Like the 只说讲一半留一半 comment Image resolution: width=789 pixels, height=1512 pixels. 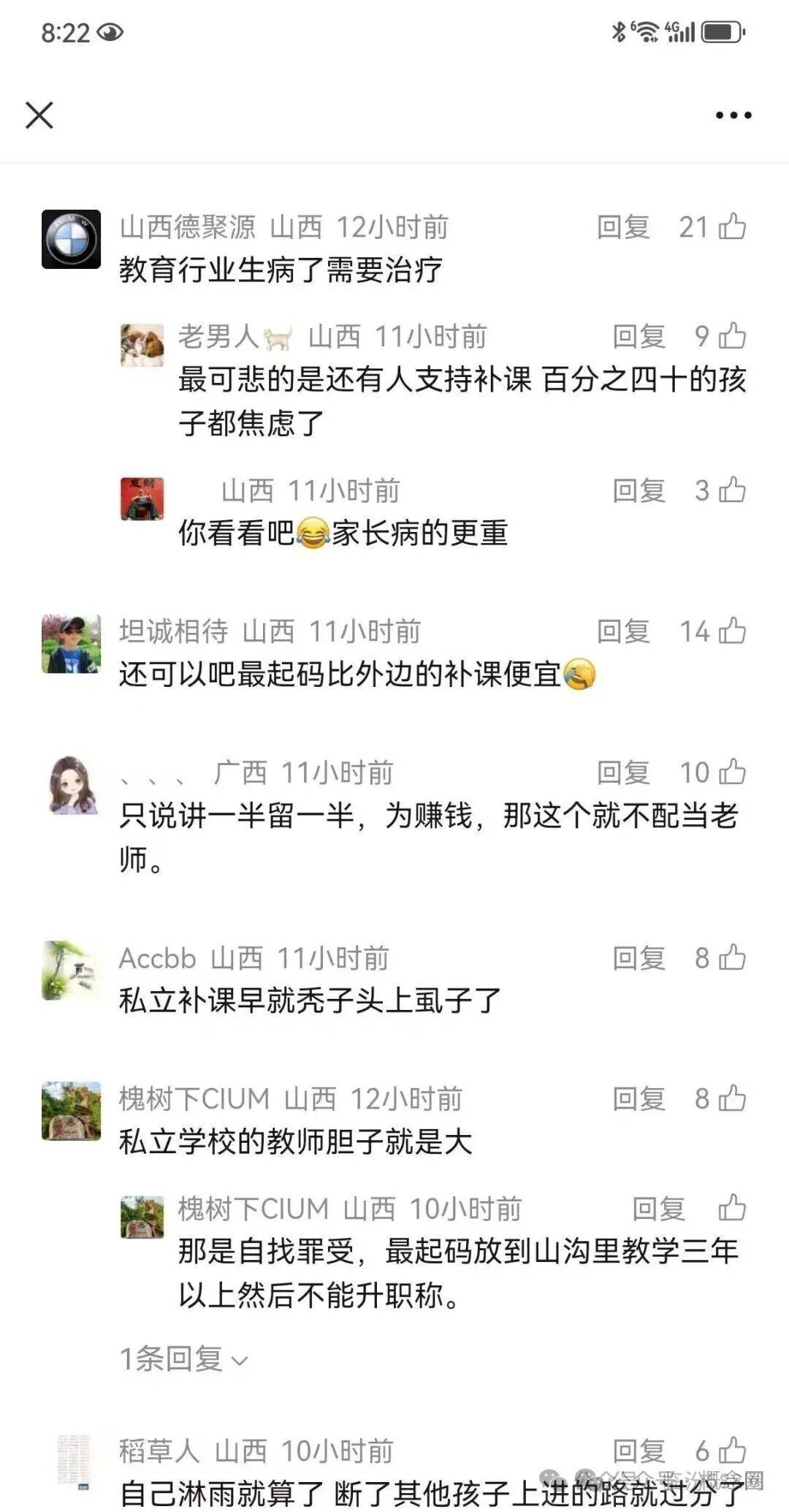coord(732,772)
